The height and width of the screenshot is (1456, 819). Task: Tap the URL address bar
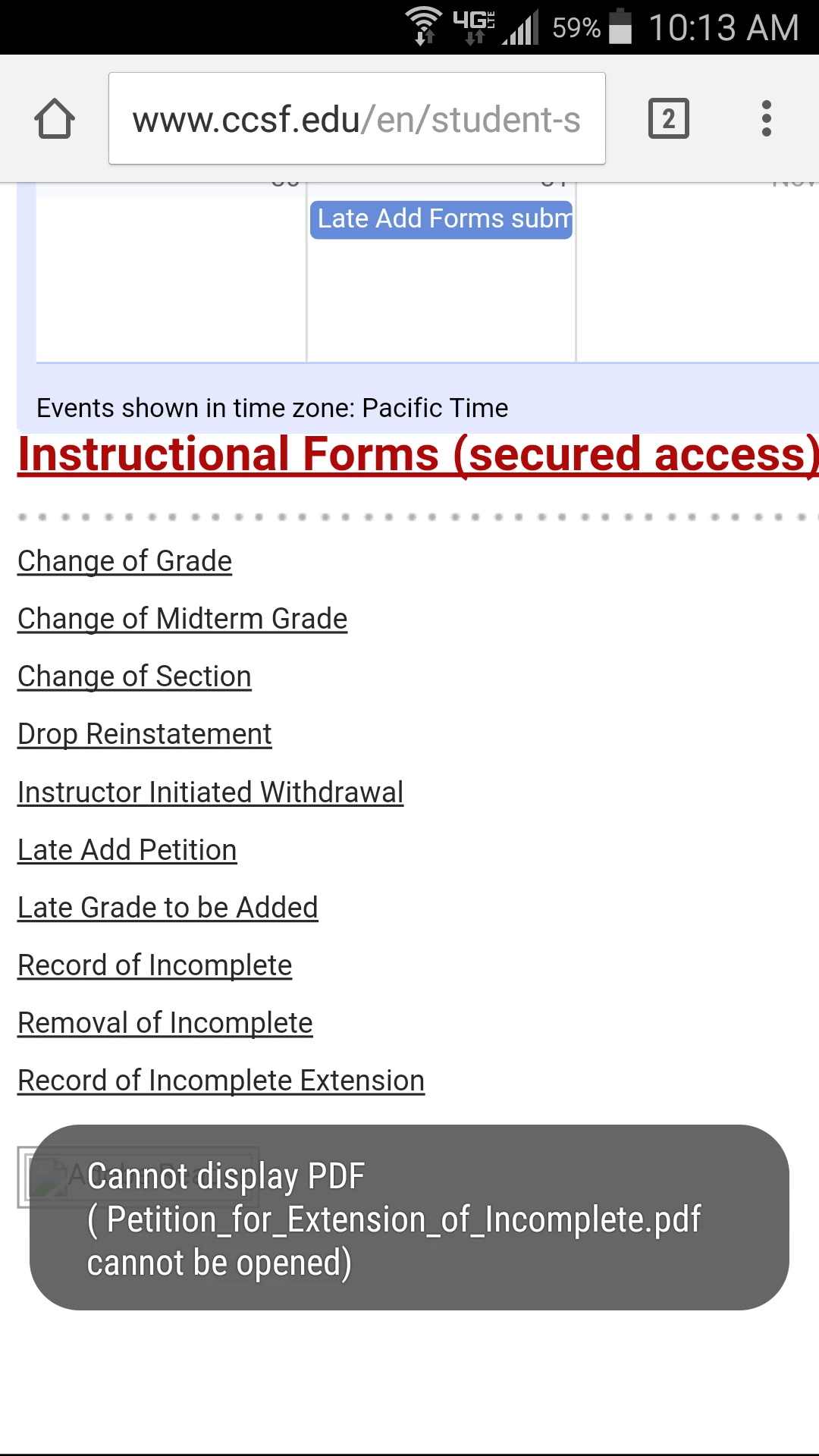click(x=356, y=119)
